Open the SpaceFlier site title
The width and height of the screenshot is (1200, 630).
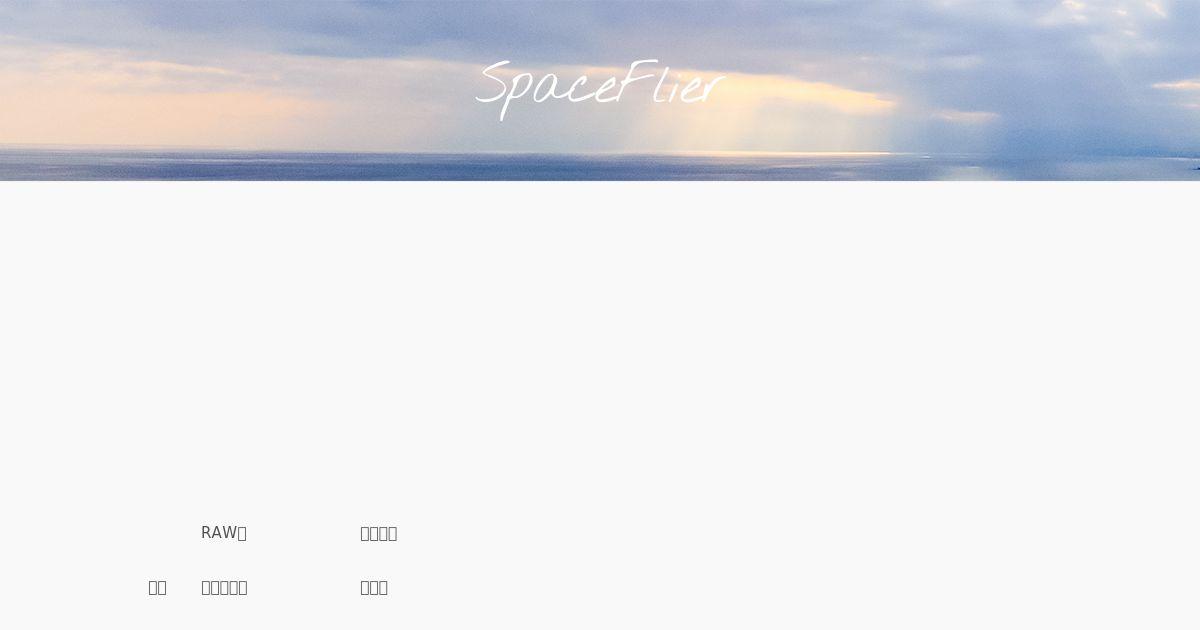tap(598, 87)
